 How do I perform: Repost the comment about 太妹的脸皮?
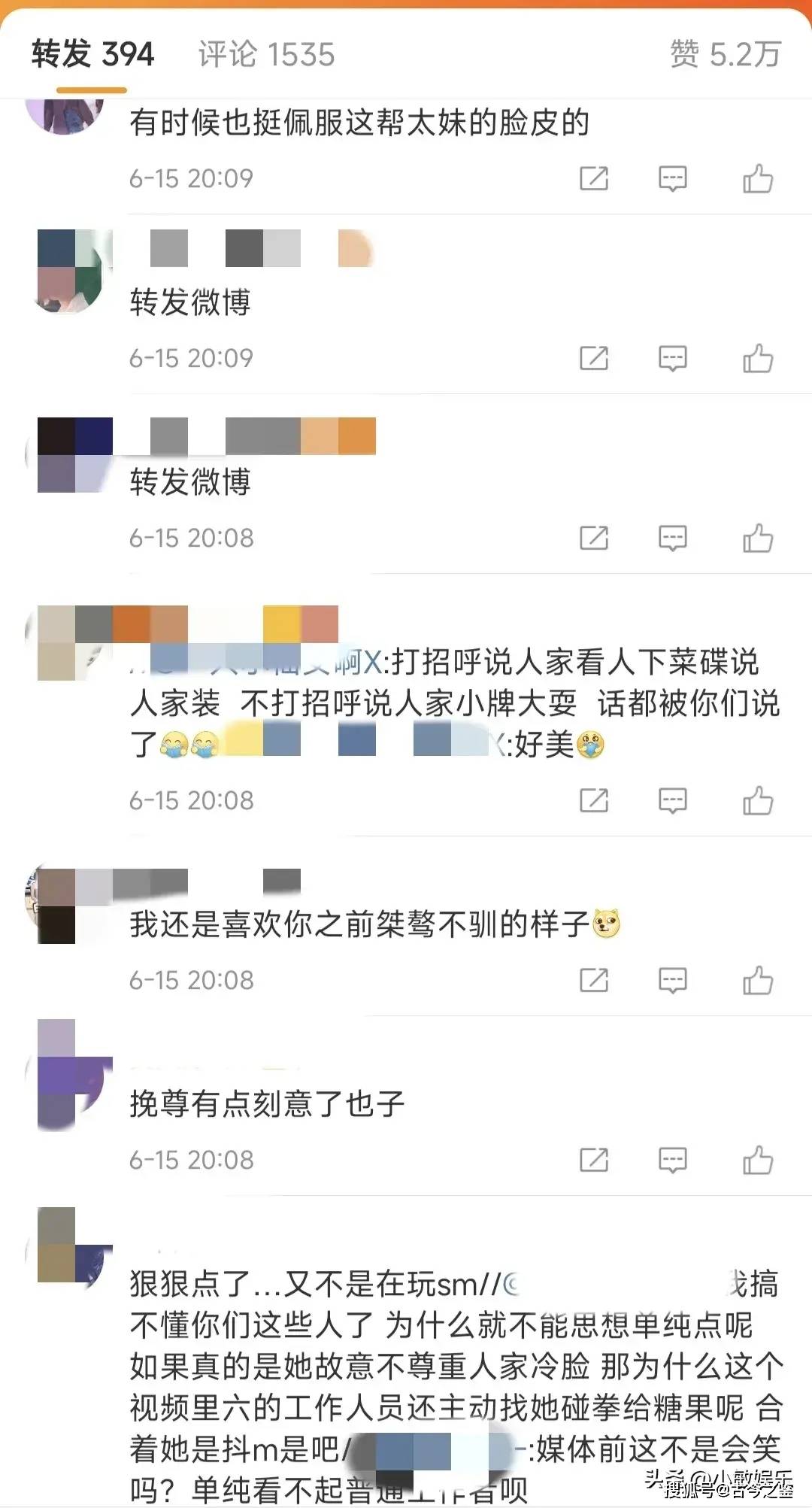pos(594,179)
